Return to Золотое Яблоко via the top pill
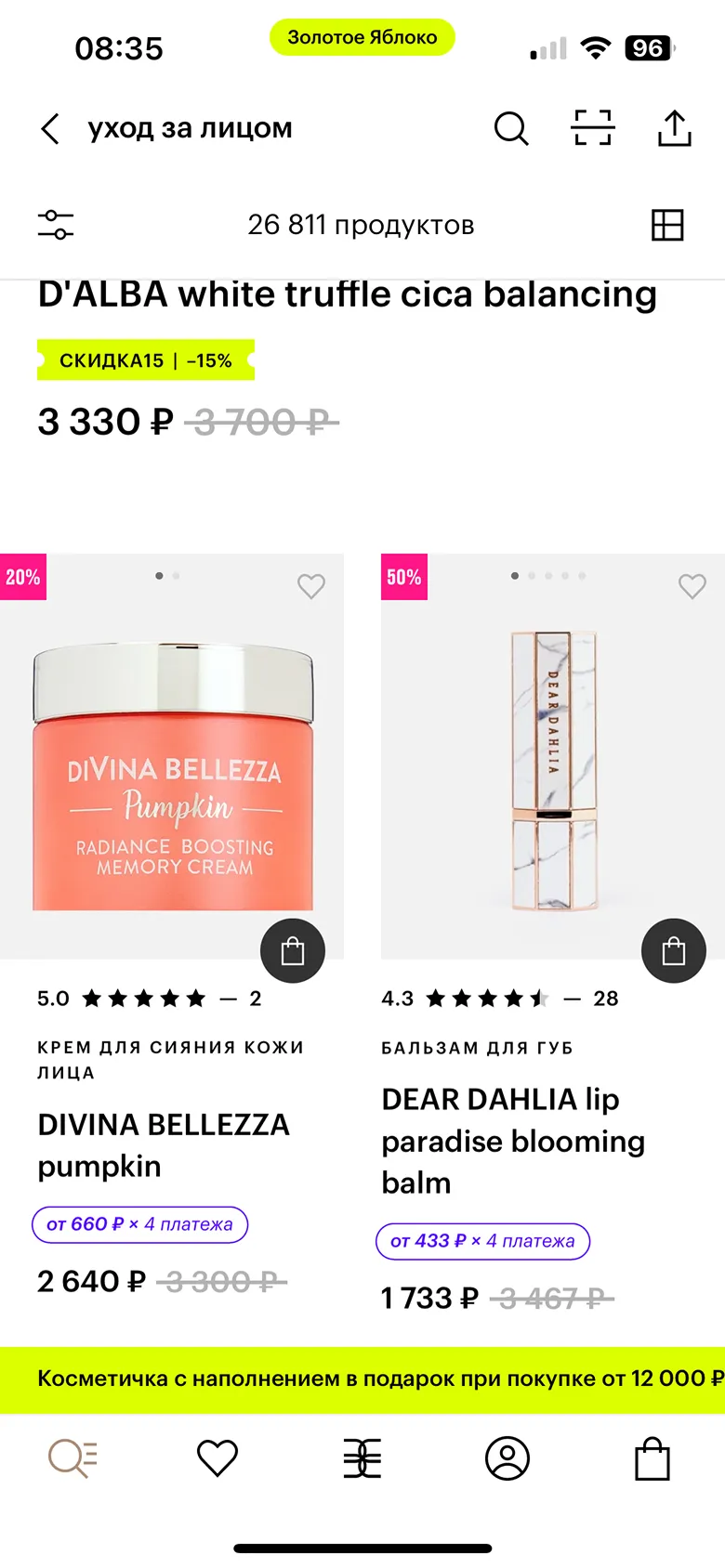 [x=362, y=37]
